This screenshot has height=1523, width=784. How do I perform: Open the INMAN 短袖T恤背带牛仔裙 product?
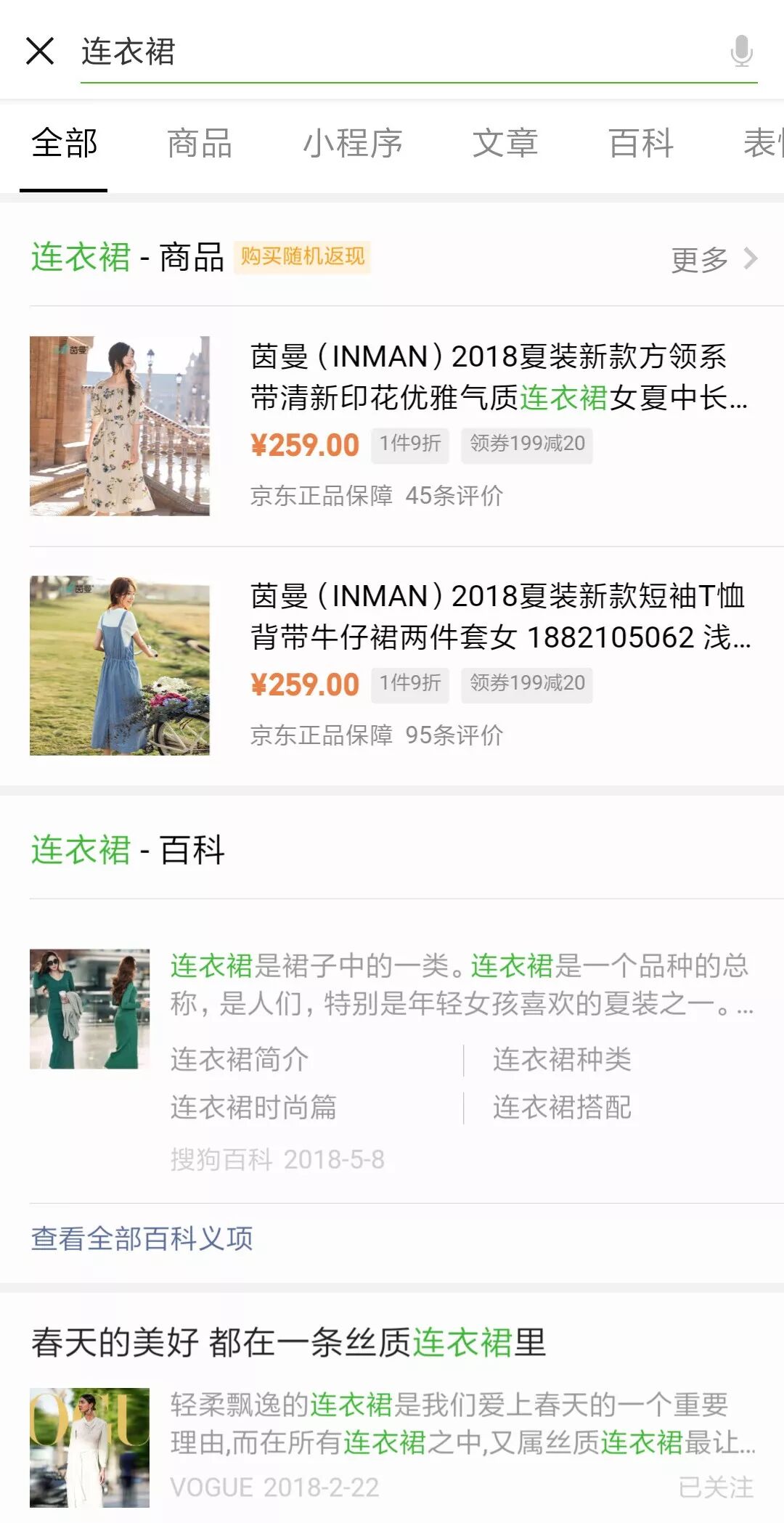[x=498, y=616]
